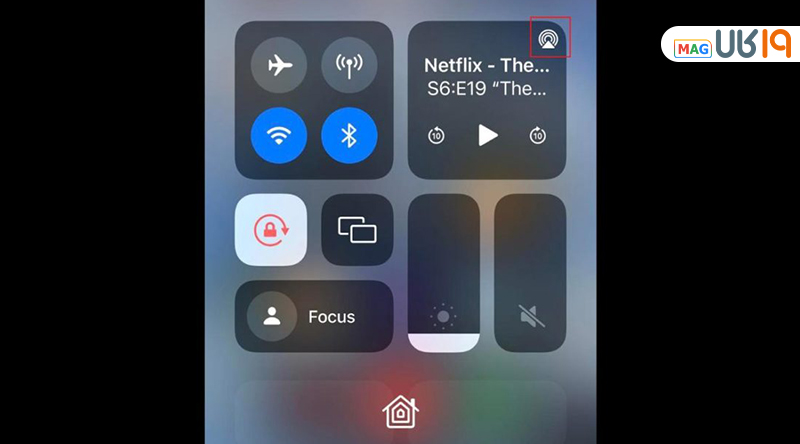Image resolution: width=800 pixels, height=444 pixels.
Task: Turn on Airplane Mode
Action: [x=279, y=66]
